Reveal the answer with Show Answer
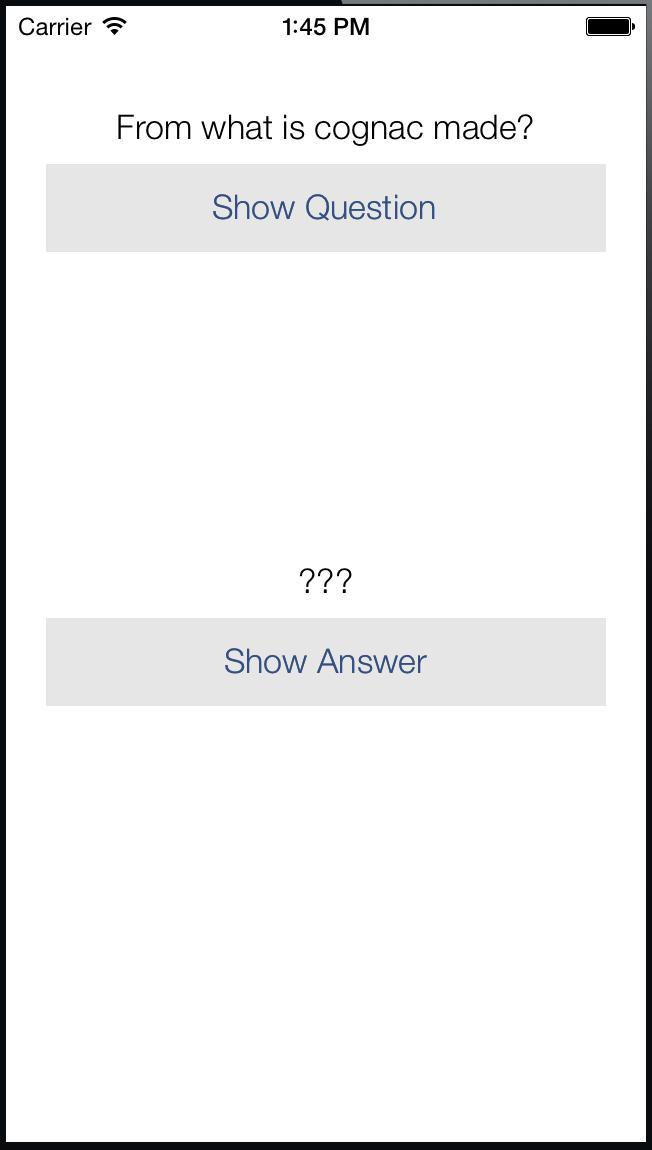Image resolution: width=652 pixels, height=1150 pixels. tap(326, 662)
